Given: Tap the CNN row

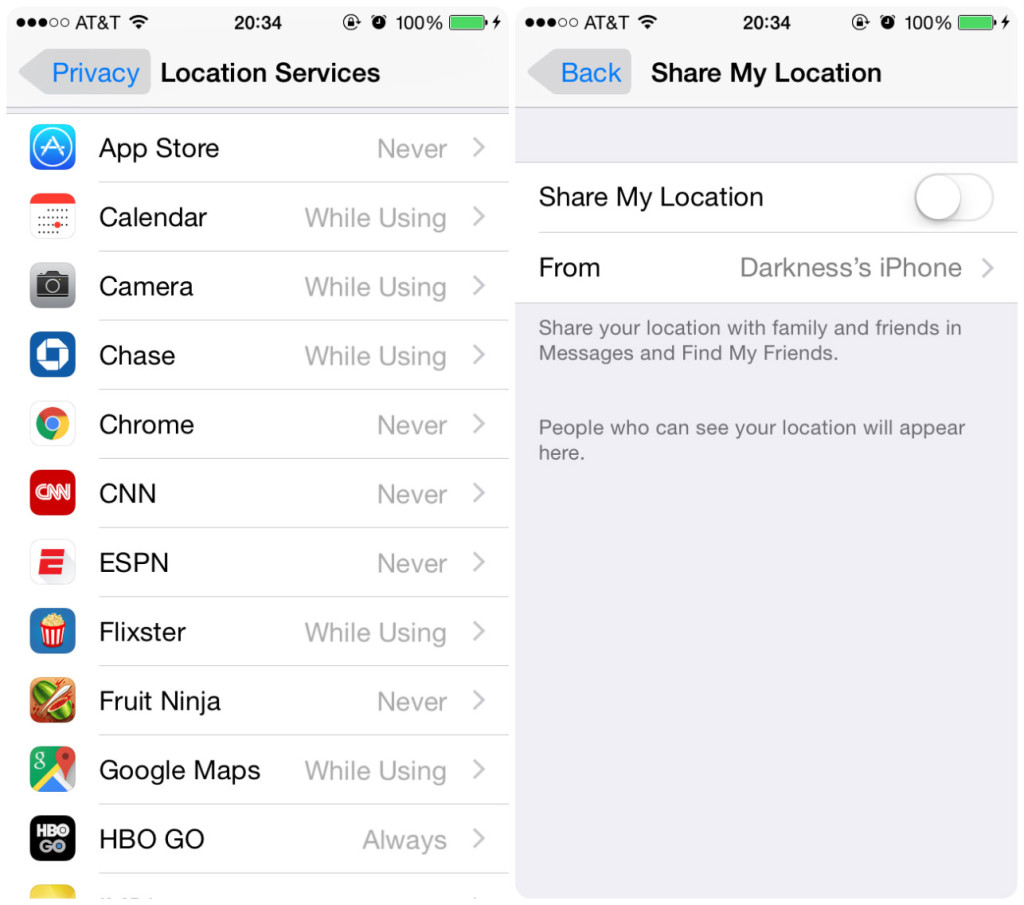Looking at the screenshot, I should pyautogui.click(x=258, y=494).
